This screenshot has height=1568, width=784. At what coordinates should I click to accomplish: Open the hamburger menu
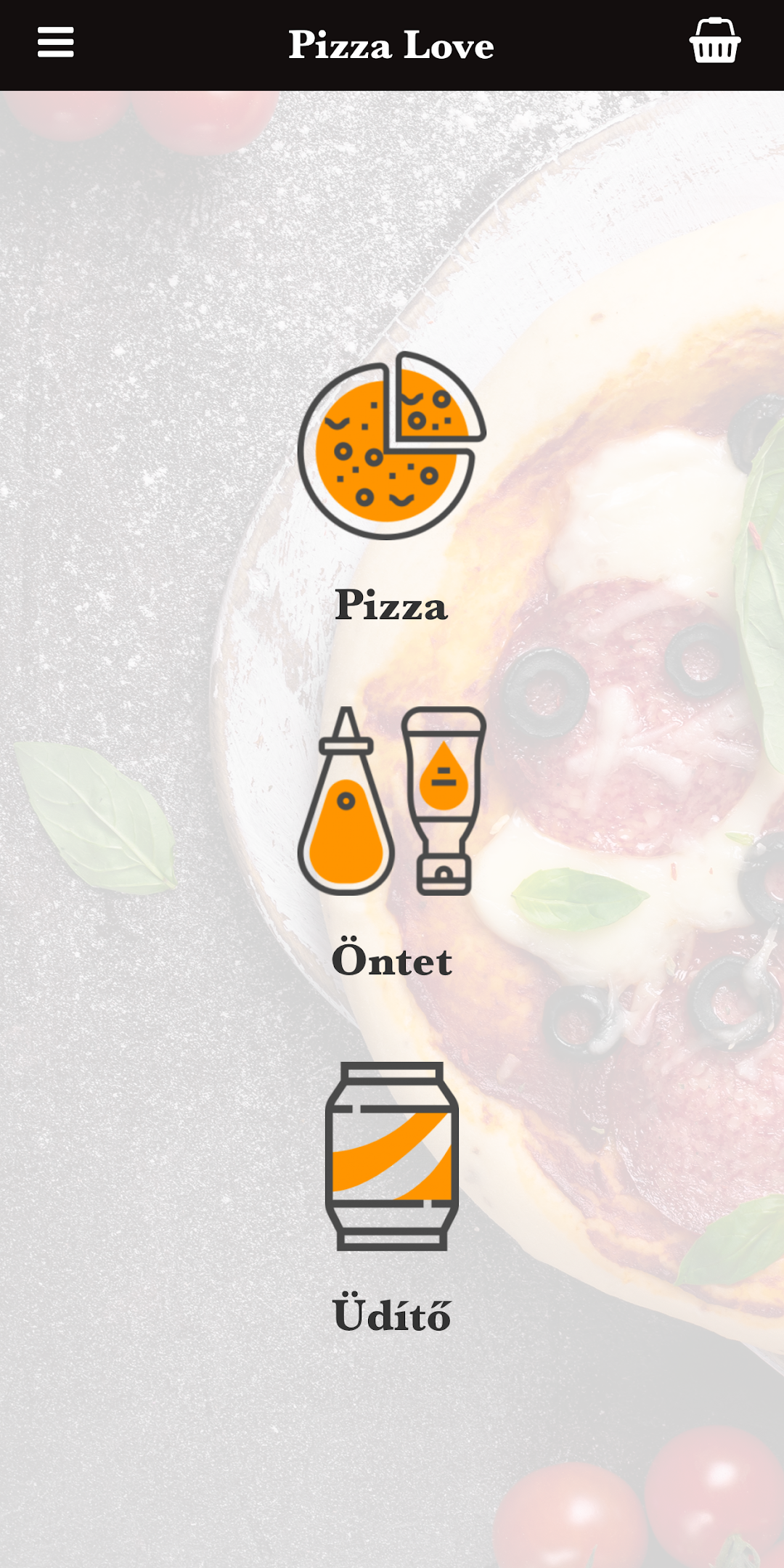point(56,42)
